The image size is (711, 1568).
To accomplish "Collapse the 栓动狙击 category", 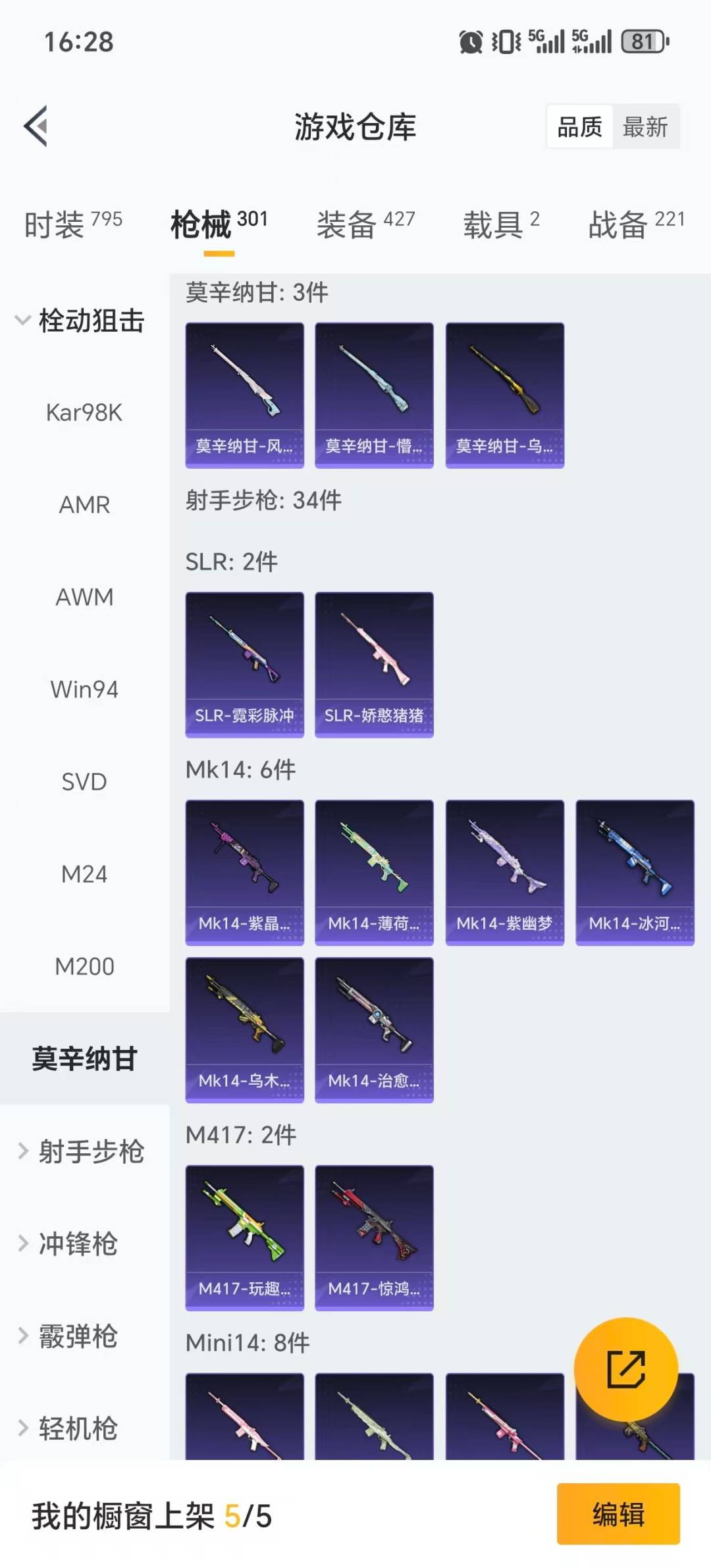I will coord(85,322).
